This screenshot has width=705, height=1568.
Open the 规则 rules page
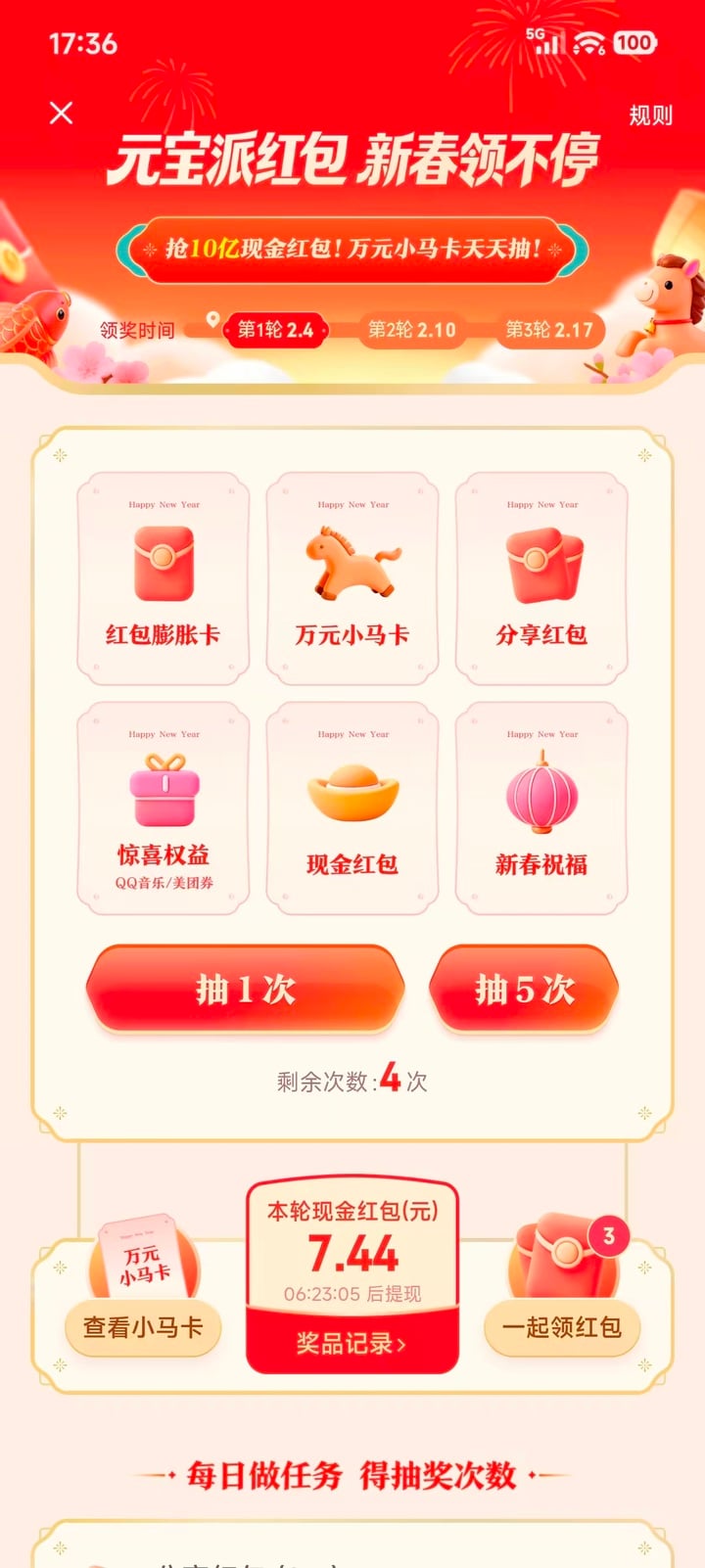pos(650,115)
